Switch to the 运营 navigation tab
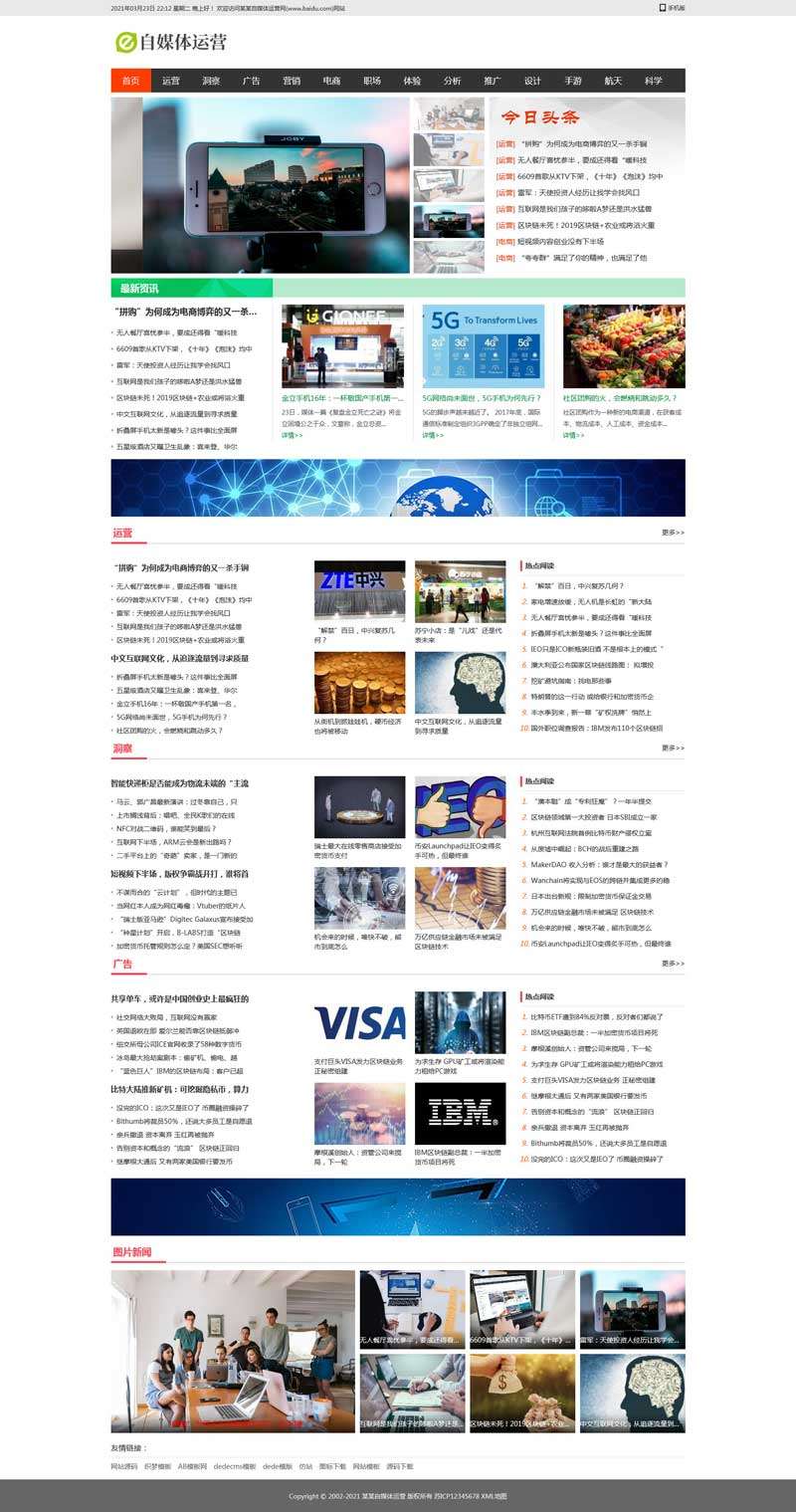 (x=171, y=81)
